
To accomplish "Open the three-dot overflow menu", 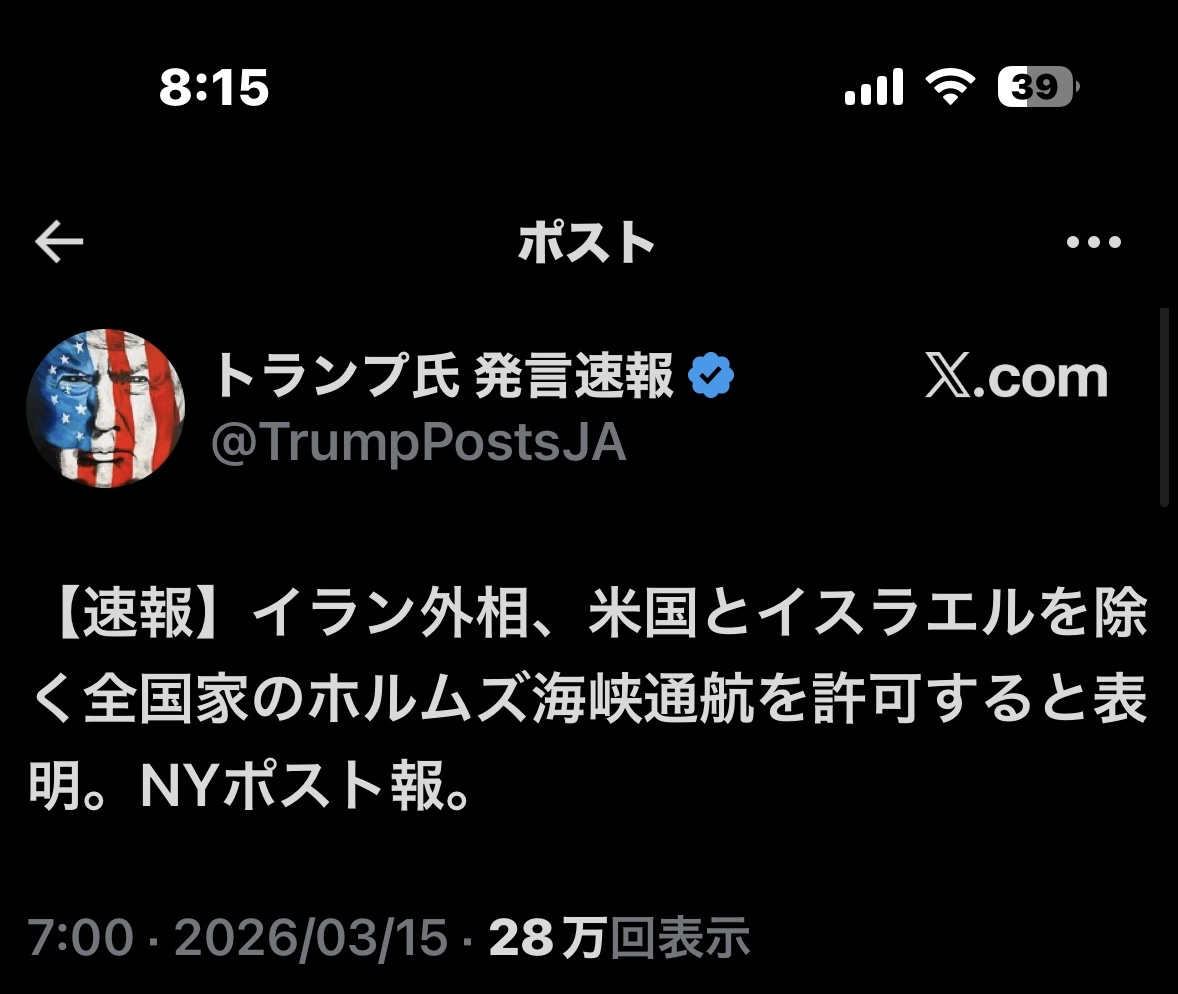I will coord(1093,242).
